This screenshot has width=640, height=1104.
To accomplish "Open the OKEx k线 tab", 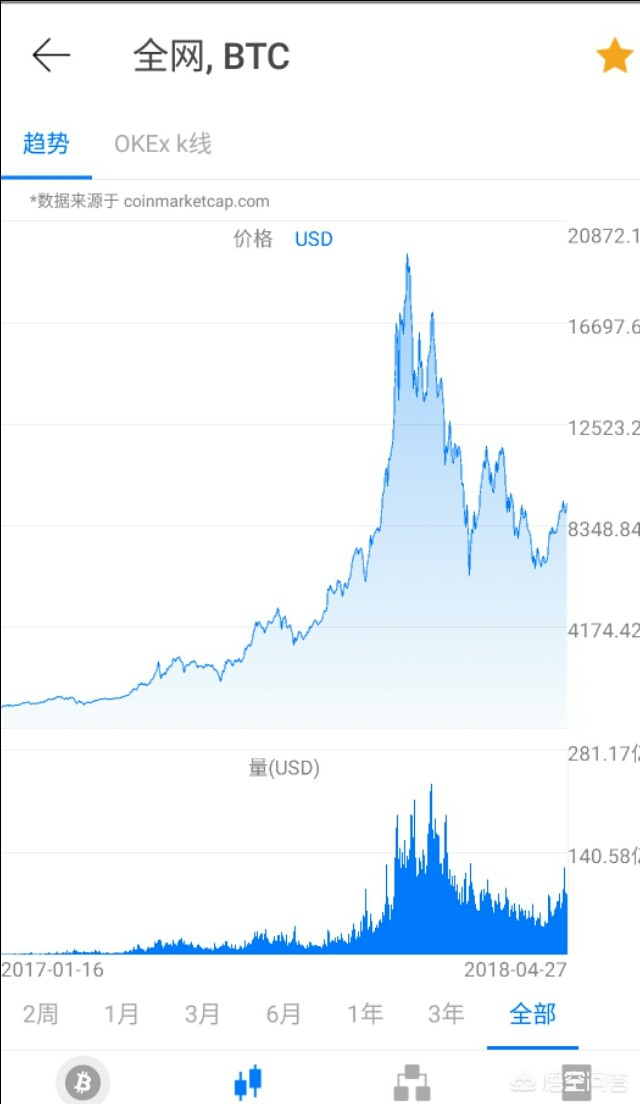I will tap(163, 144).
